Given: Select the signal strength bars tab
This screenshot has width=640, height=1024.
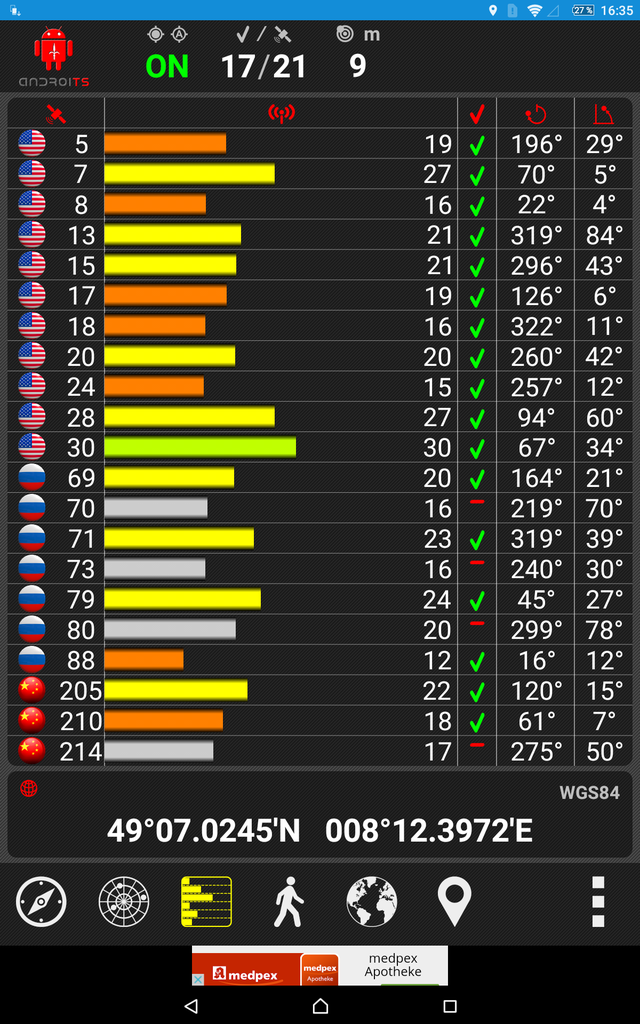Looking at the screenshot, I should pyautogui.click(x=206, y=902).
